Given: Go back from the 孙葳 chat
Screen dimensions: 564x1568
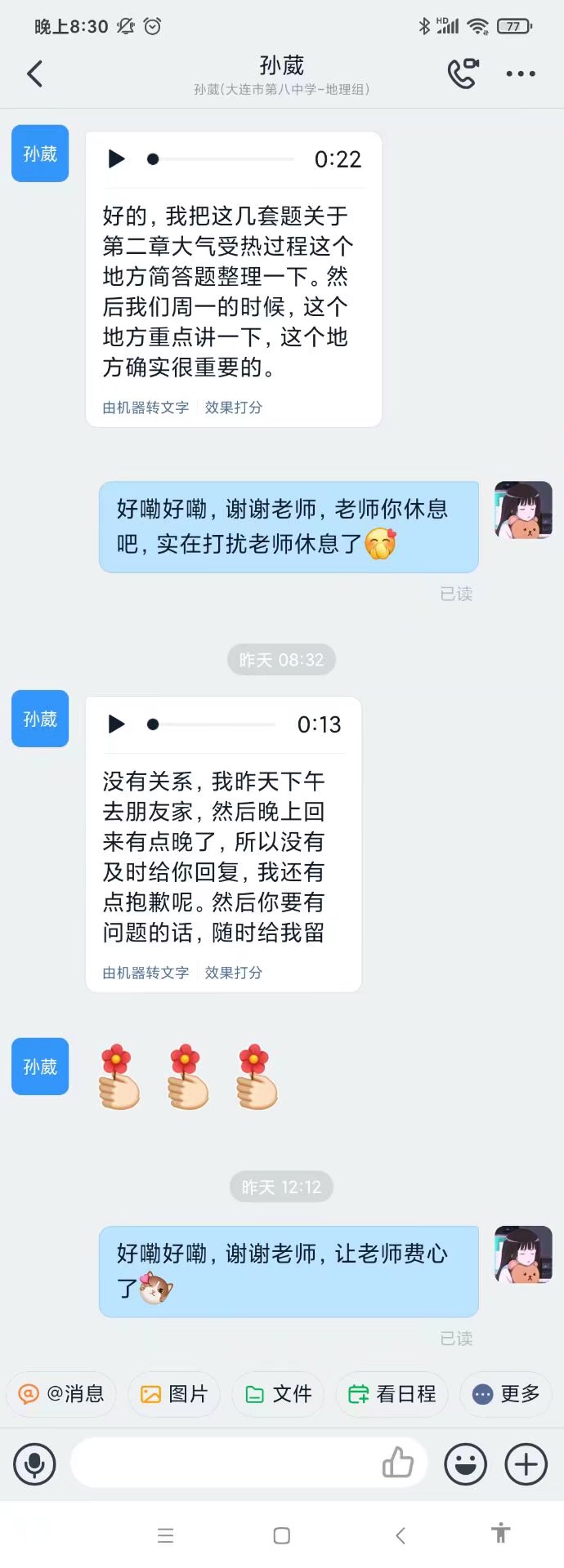Looking at the screenshot, I should click(x=35, y=74).
